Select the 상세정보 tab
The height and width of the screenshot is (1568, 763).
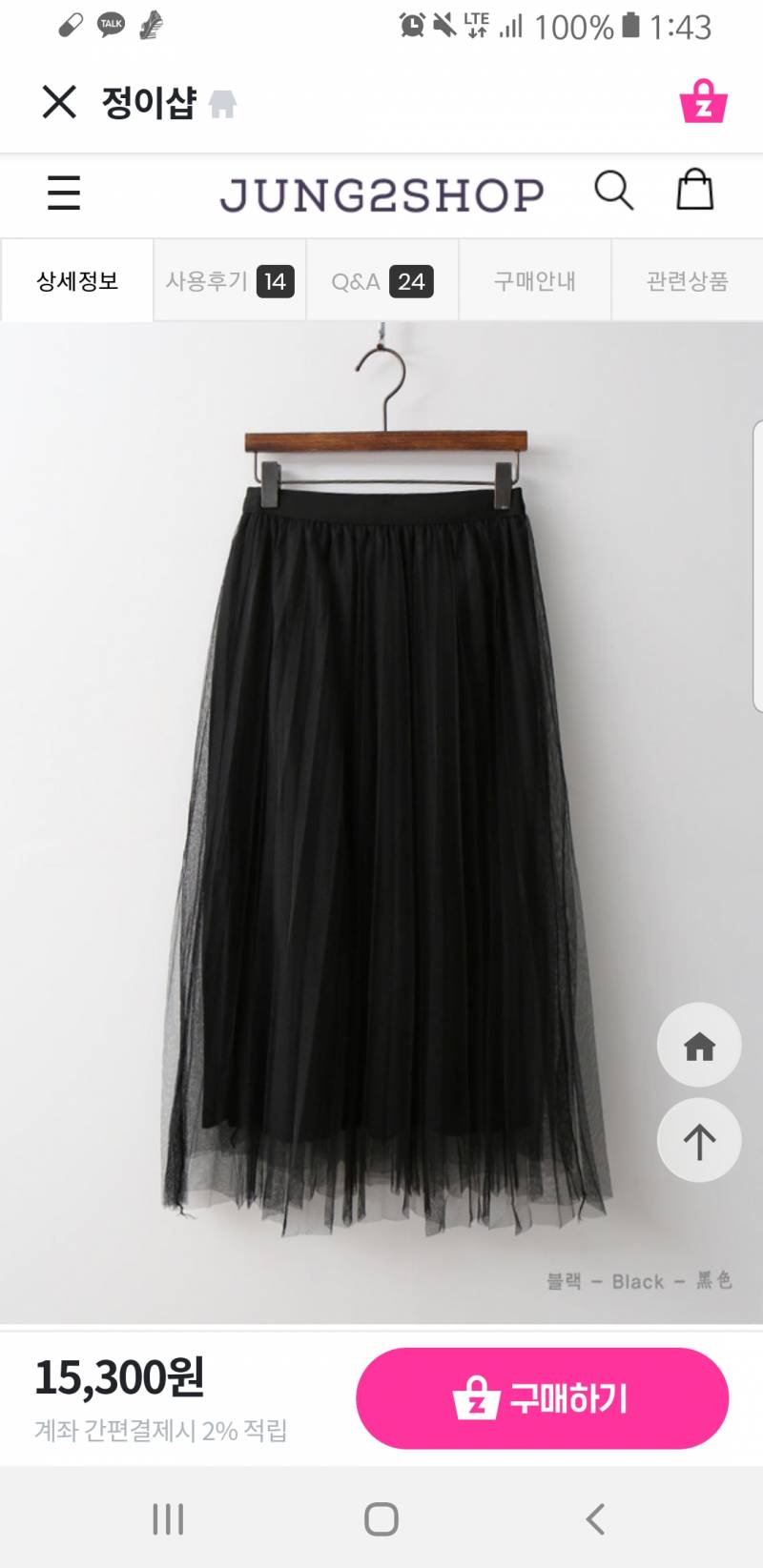[77, 281]
